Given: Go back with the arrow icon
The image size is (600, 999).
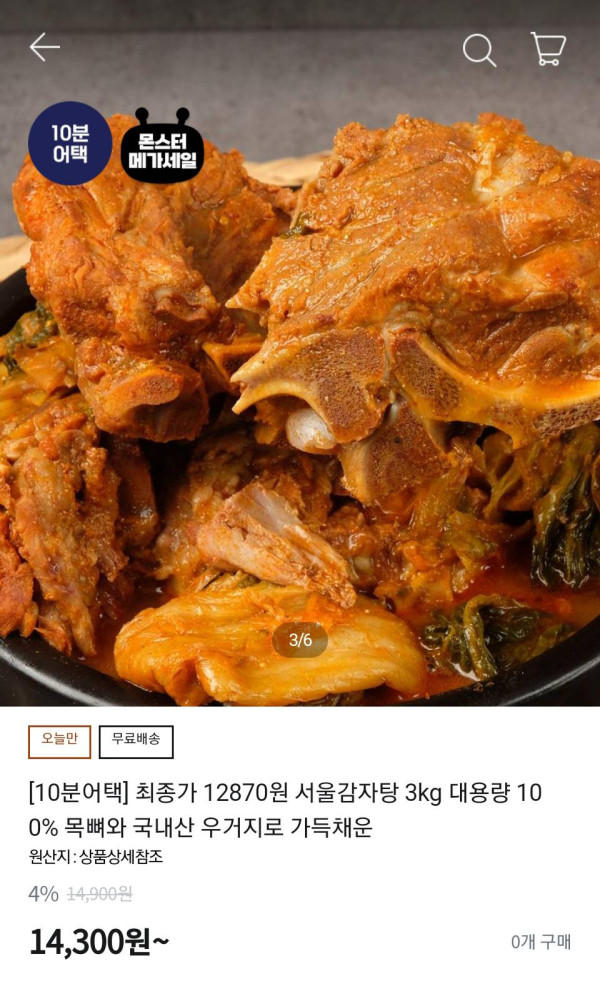Looking at the screenshot, I should (x=44, y=47).
